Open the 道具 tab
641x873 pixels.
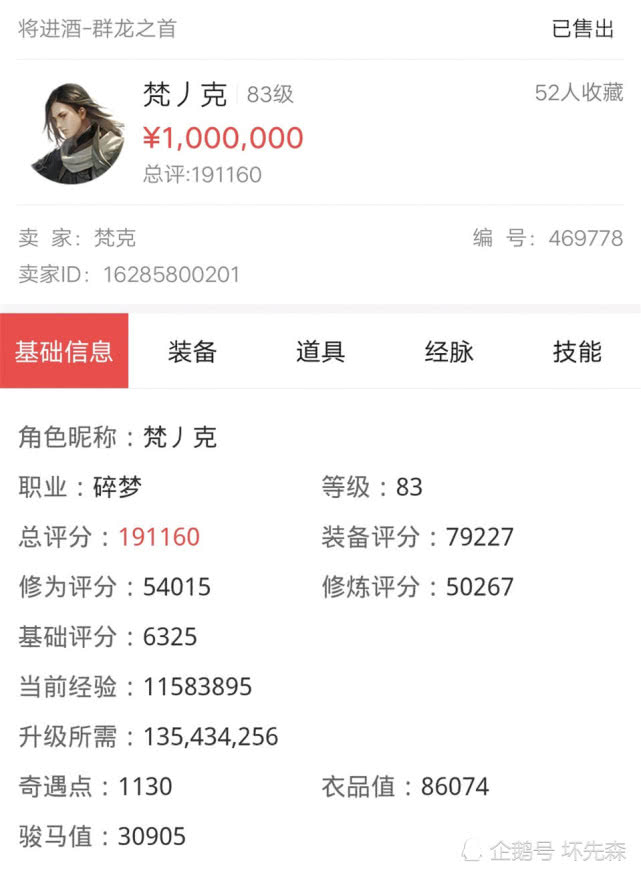[x=320, y=351]
